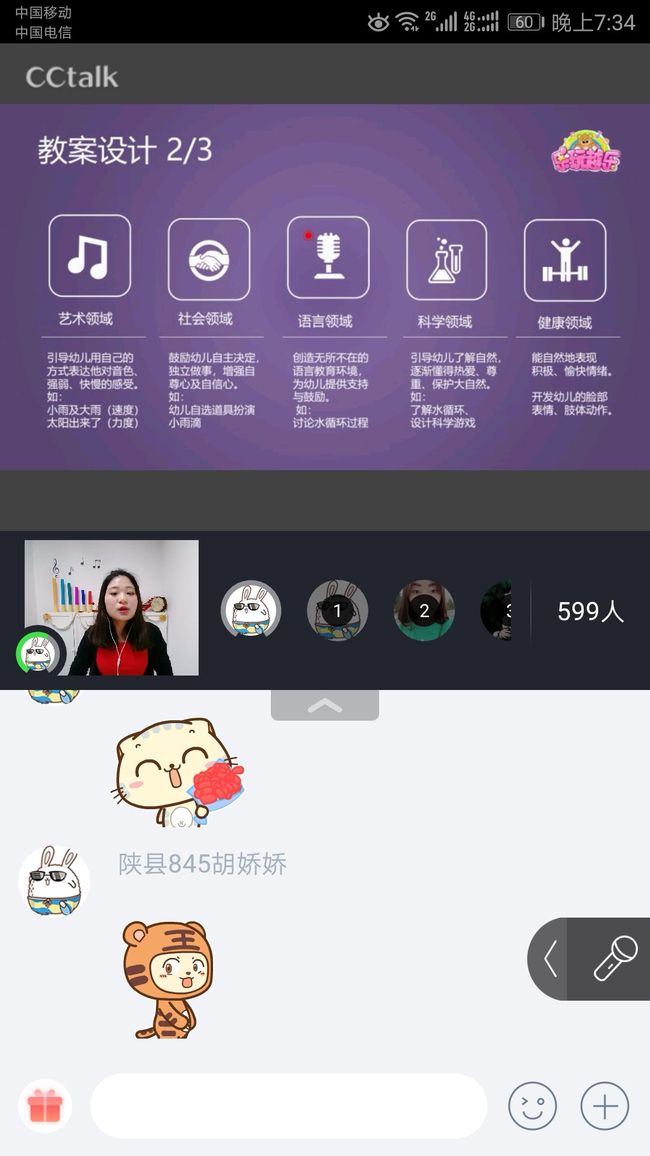The width and height of the screenshot is (650, 1156).
Task: Open the gift box icon
Action: click(x=45, y=1106)
